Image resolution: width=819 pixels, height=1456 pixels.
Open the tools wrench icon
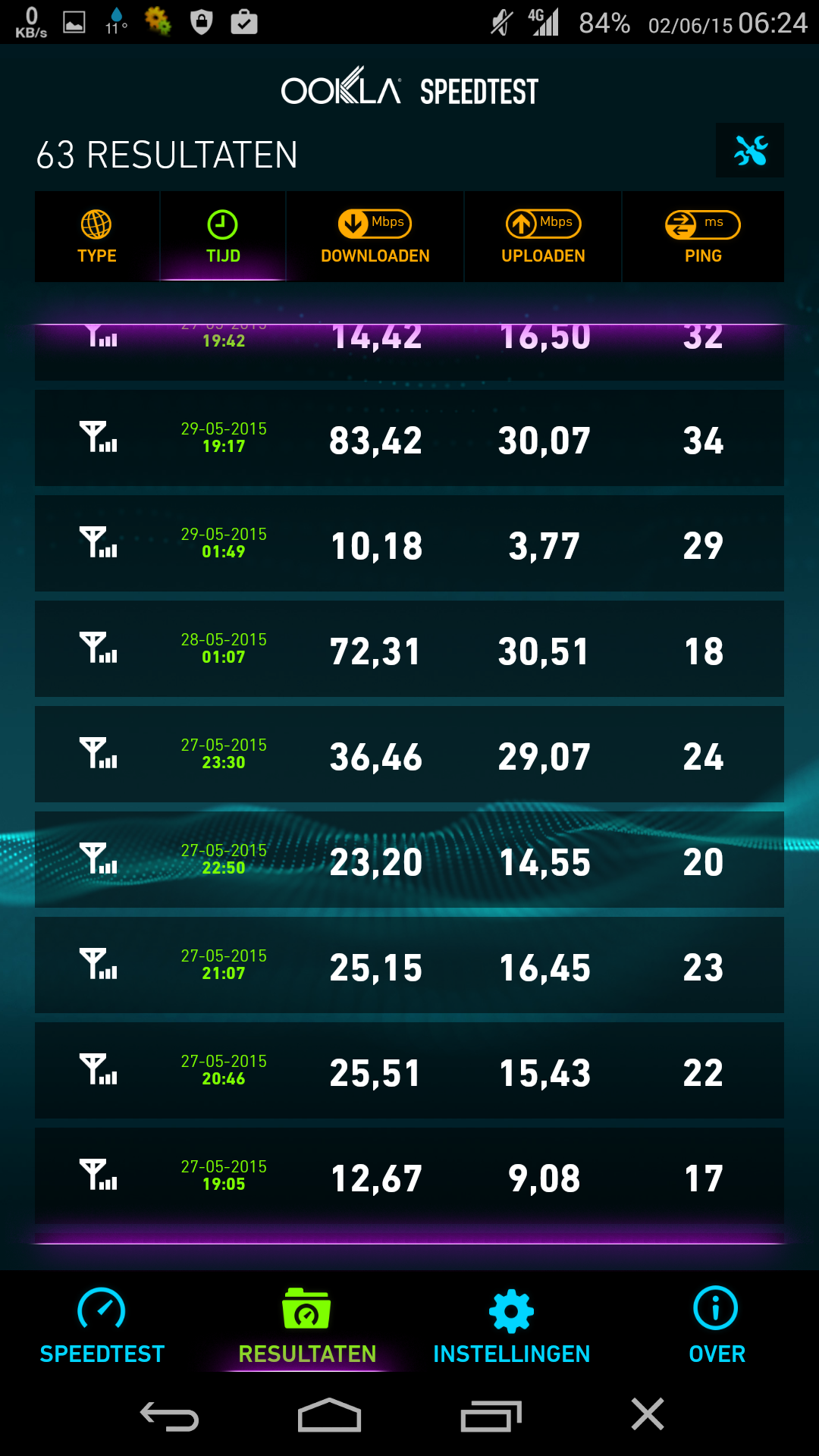point(749,150)
